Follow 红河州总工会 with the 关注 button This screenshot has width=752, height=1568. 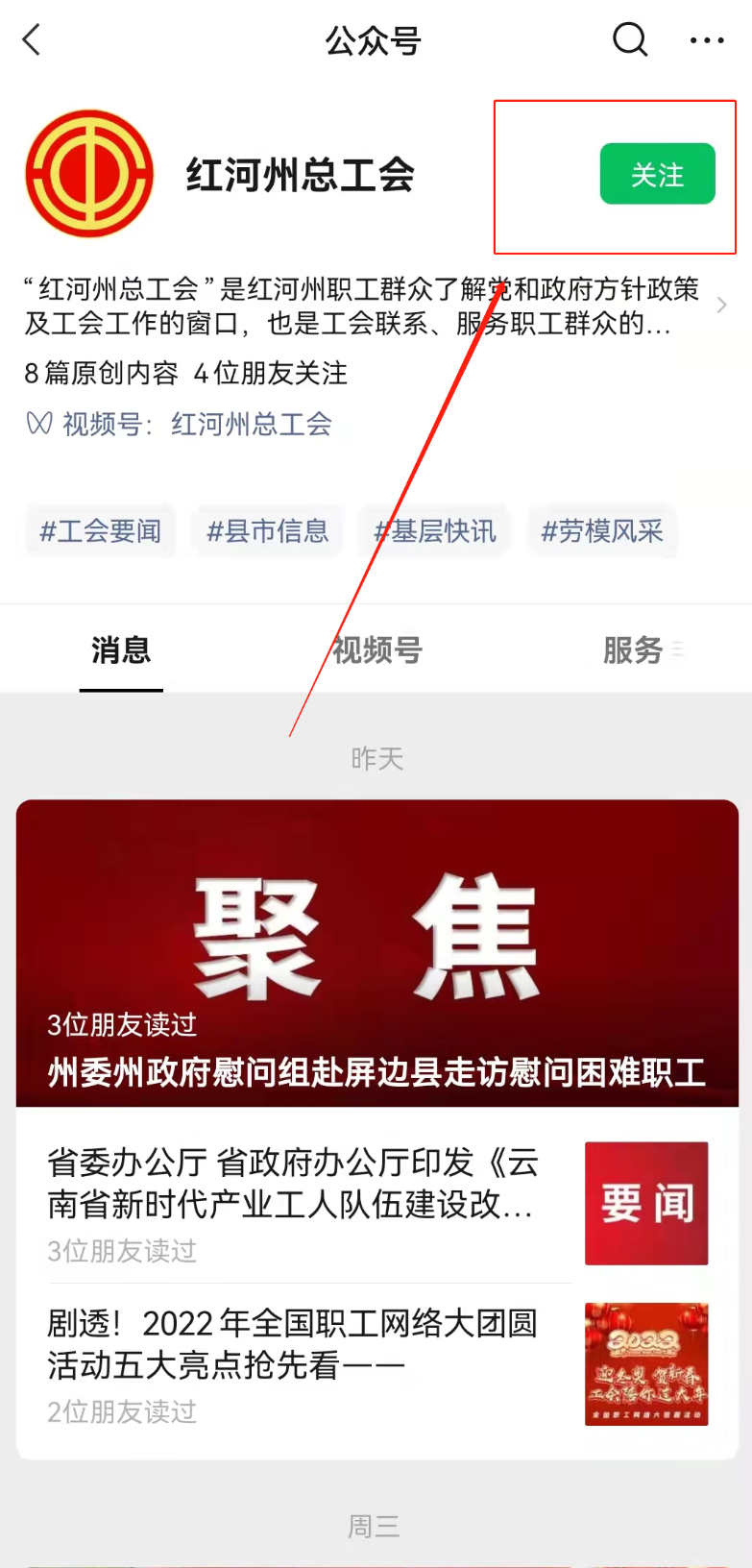click(x=657, y=174)
